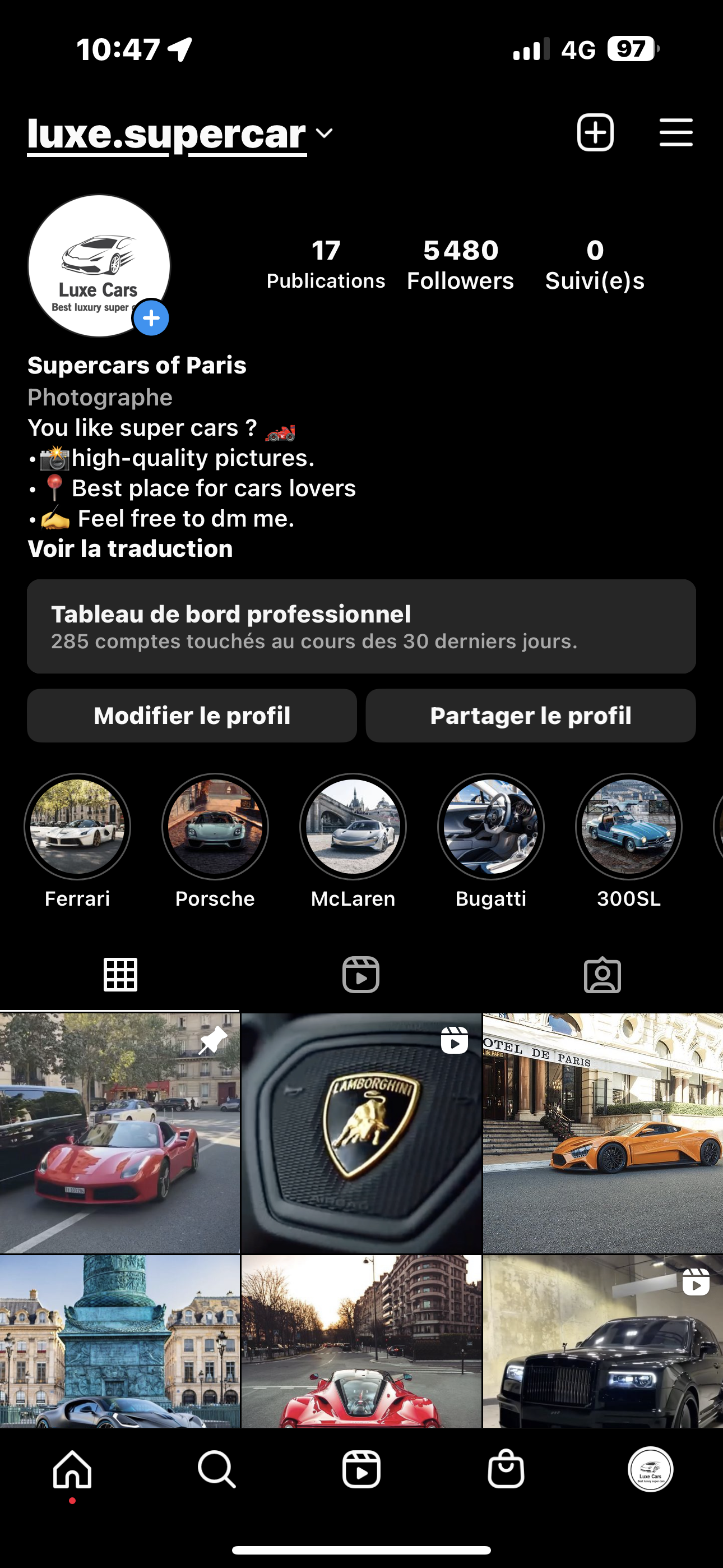Screen dimensions: 723x1568
Task: Switch to the Reels profile tab
Action: (x=361, y=975)
